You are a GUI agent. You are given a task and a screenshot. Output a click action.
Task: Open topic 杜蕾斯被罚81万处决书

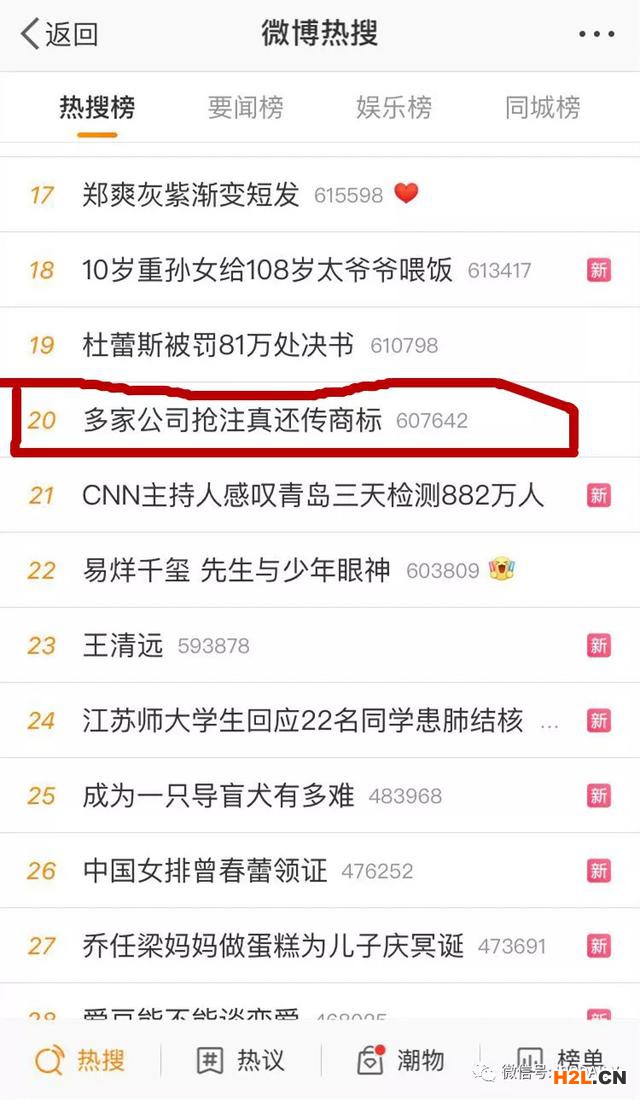pos(218,345)
